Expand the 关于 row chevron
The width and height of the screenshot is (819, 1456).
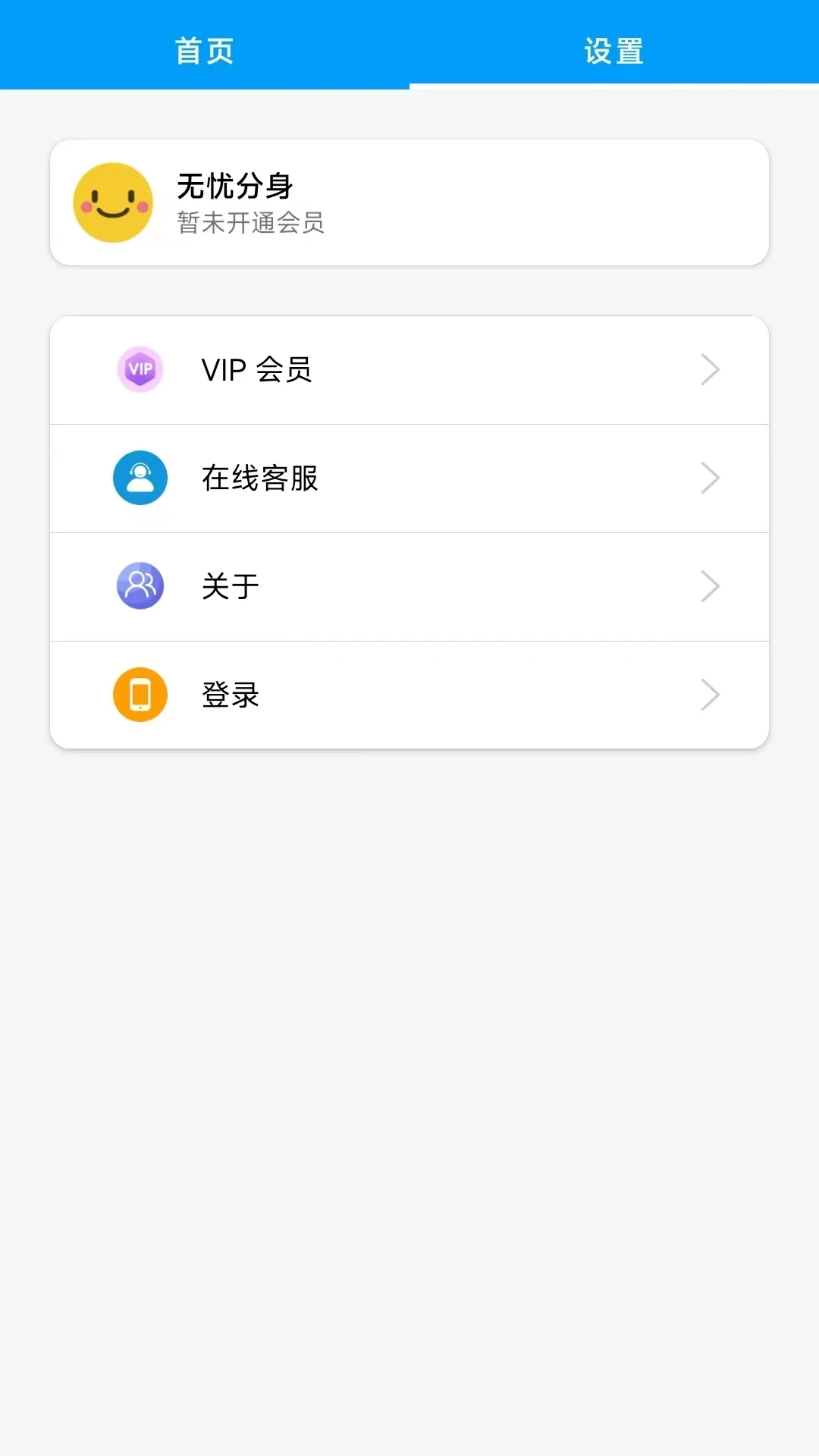tap(710, 586)
